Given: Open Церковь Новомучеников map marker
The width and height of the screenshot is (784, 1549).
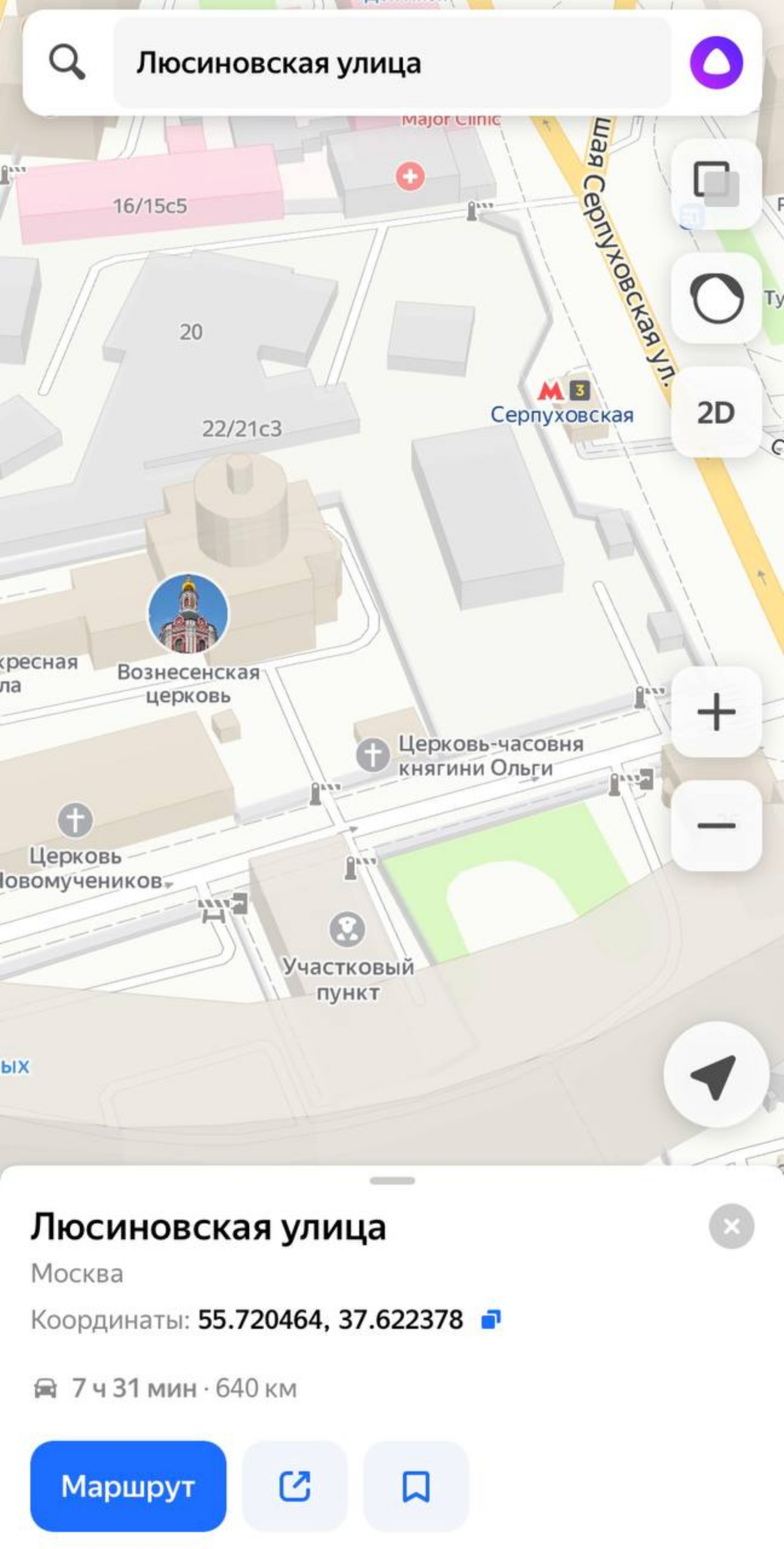Looking at the screenshot, I should pyautogui.click(x=75, y=820).
